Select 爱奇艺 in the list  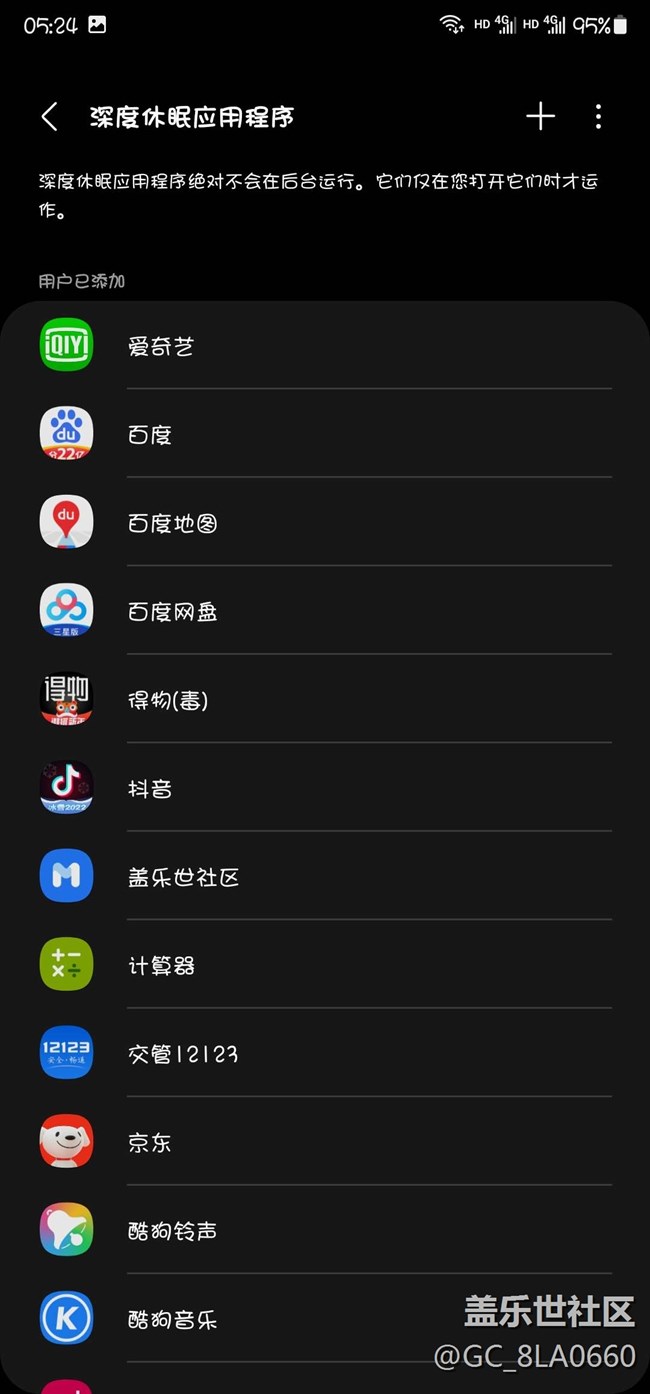point(325,346)
